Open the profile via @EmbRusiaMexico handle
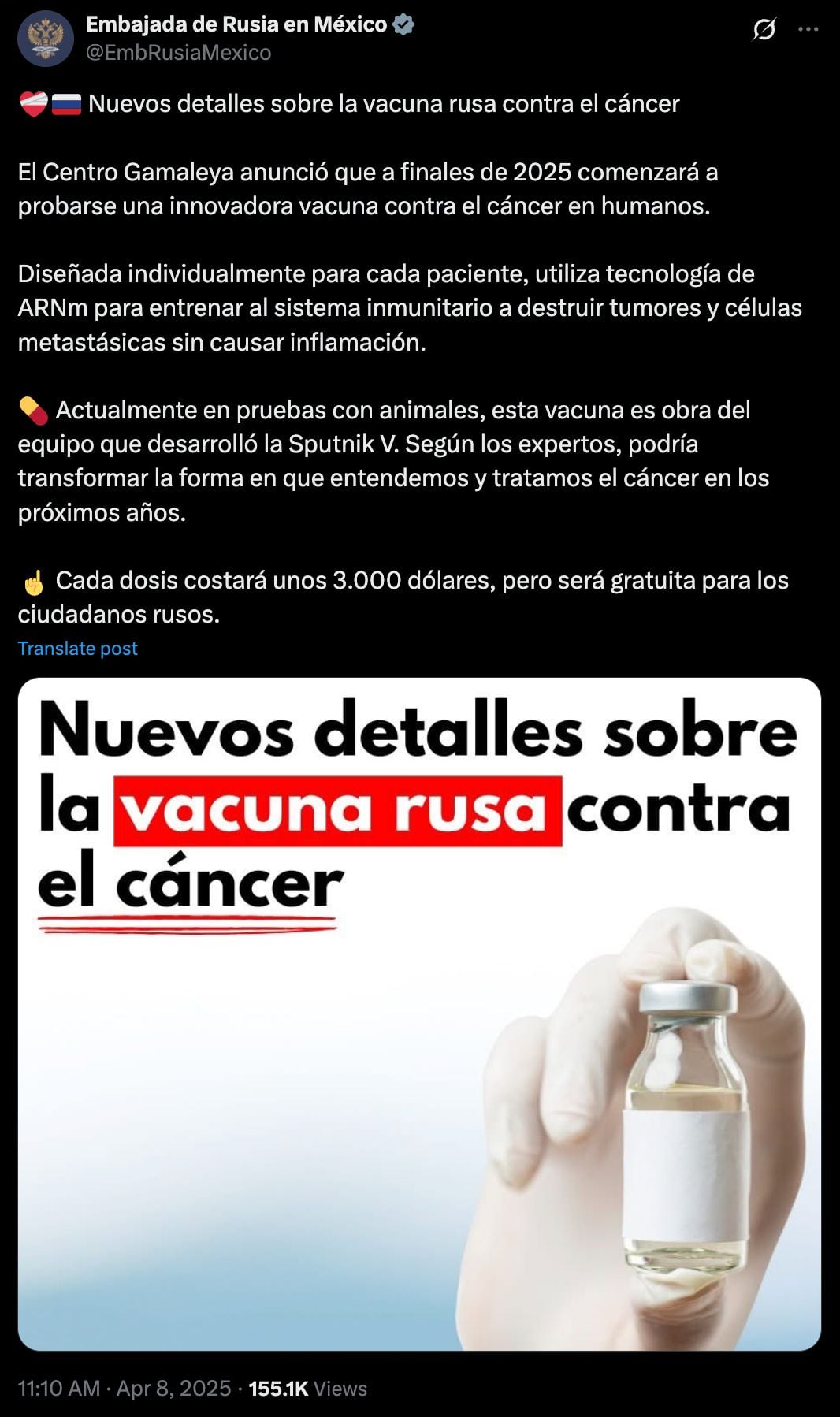Viewport: 840px width, 1417px height. pyautogui.click(x=179, y=53)
